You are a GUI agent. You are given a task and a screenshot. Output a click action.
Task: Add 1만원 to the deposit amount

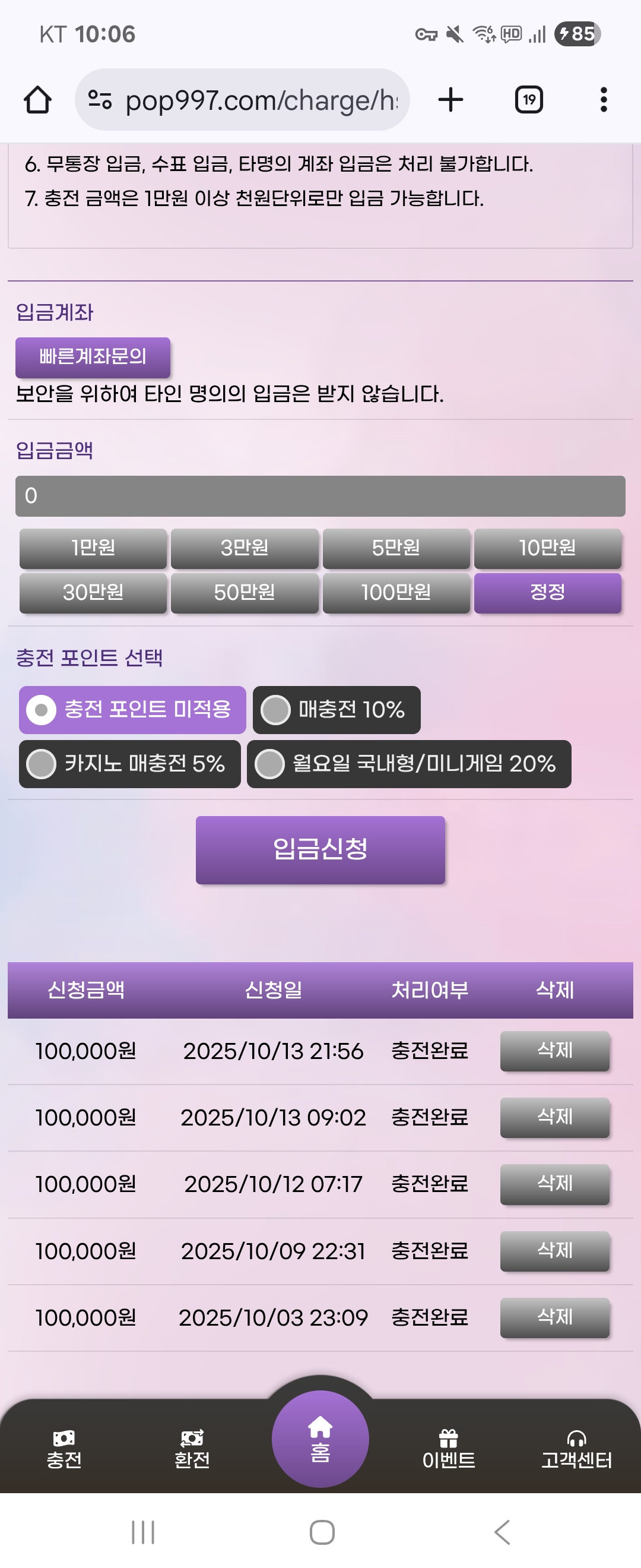[93, 548]
